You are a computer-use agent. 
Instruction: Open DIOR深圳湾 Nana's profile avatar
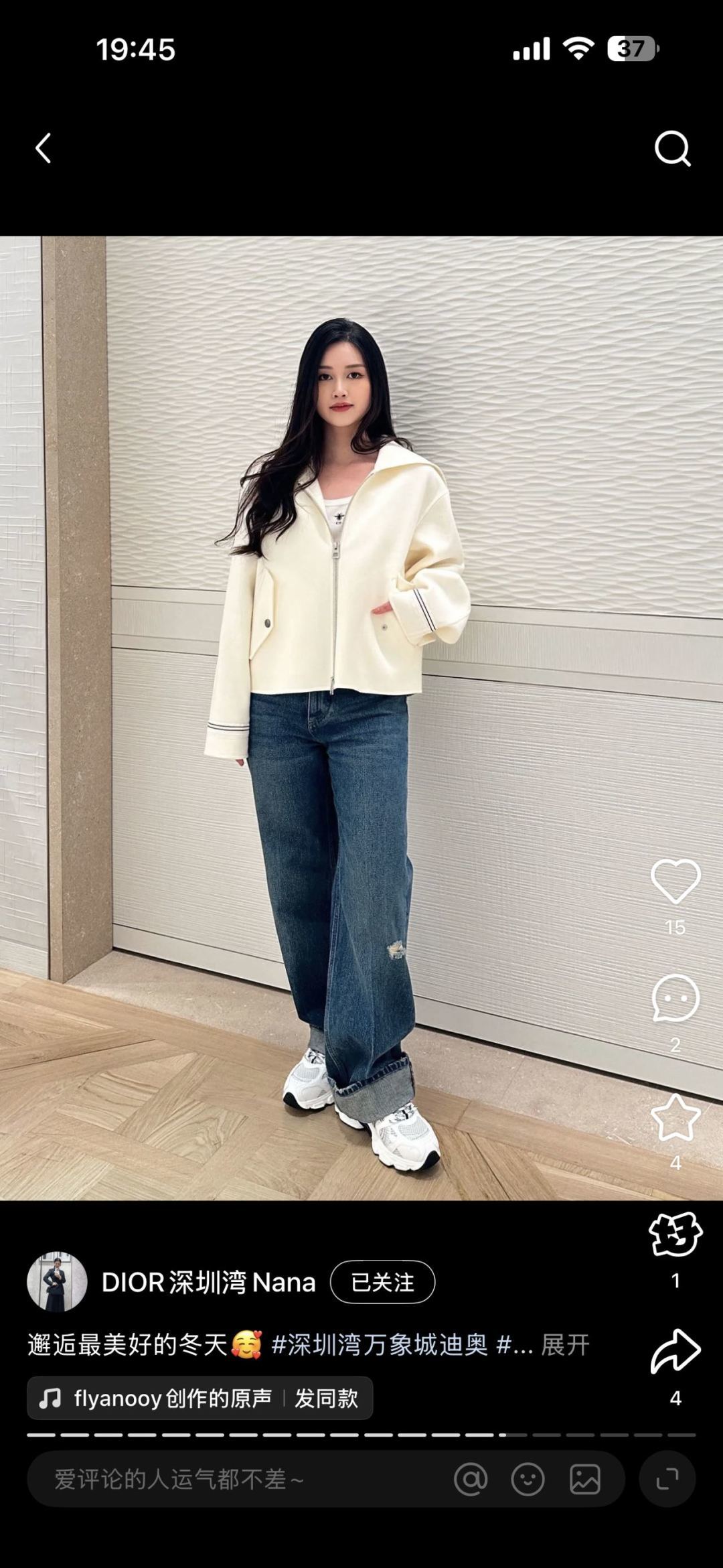[57, 1282]
